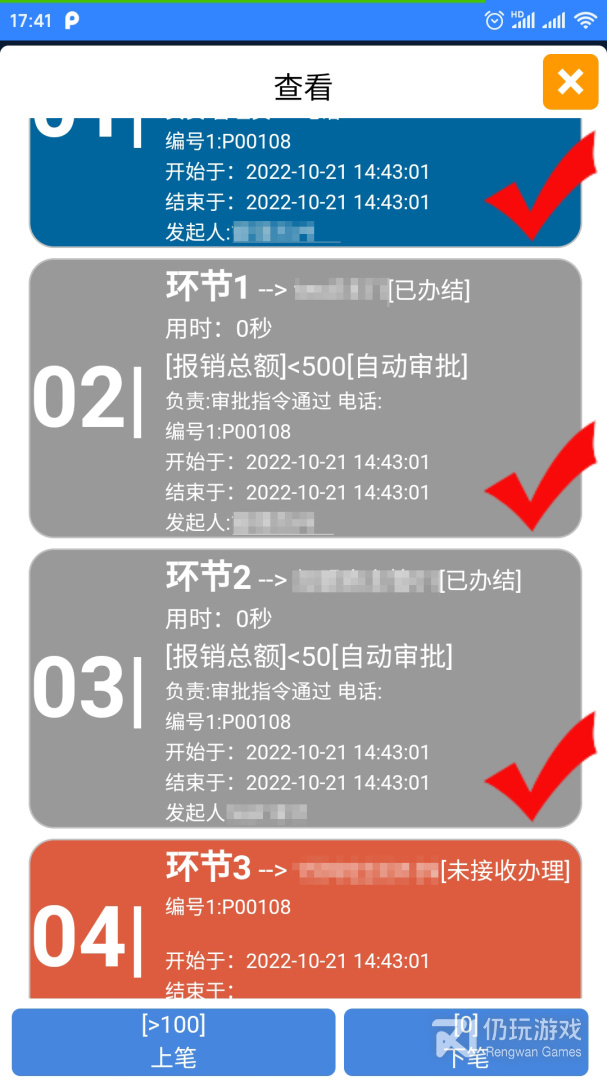Open the 环节3 unprocessed step card
This screenshot has height=1080, width=607.
coord(305,918)
